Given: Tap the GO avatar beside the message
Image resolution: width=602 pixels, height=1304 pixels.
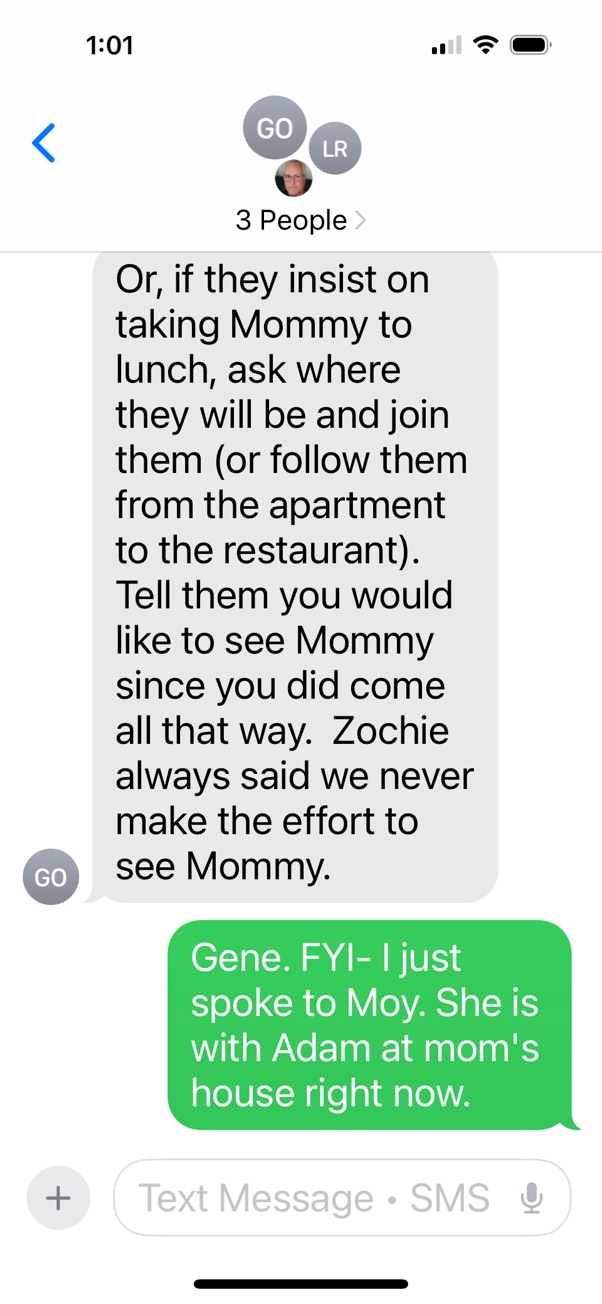Looking at the screenshot, I should click(50, 876).
